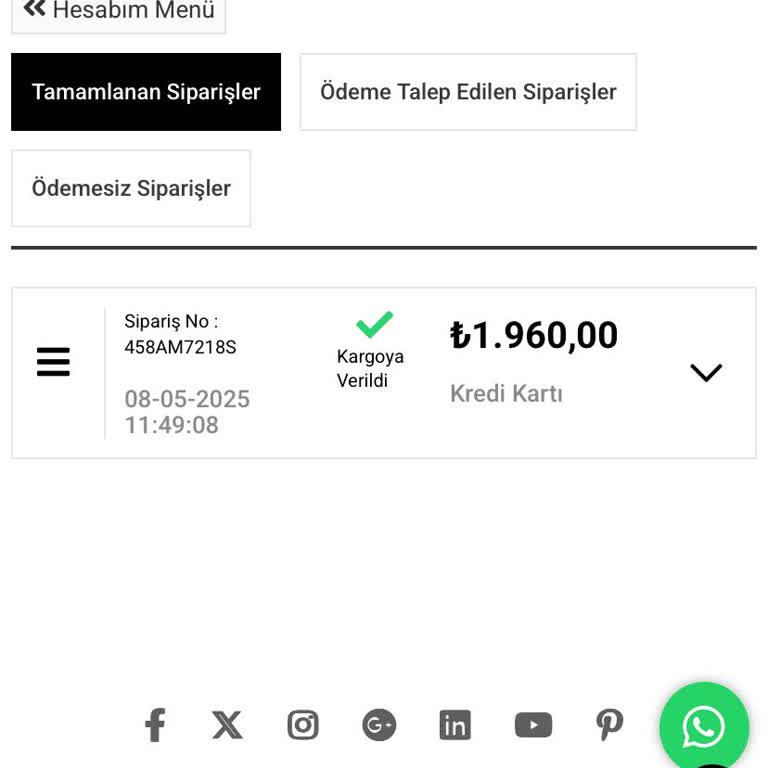Screen dimensions: 768x768
Task: Open the YouTube channel
Action: (533, 725)
